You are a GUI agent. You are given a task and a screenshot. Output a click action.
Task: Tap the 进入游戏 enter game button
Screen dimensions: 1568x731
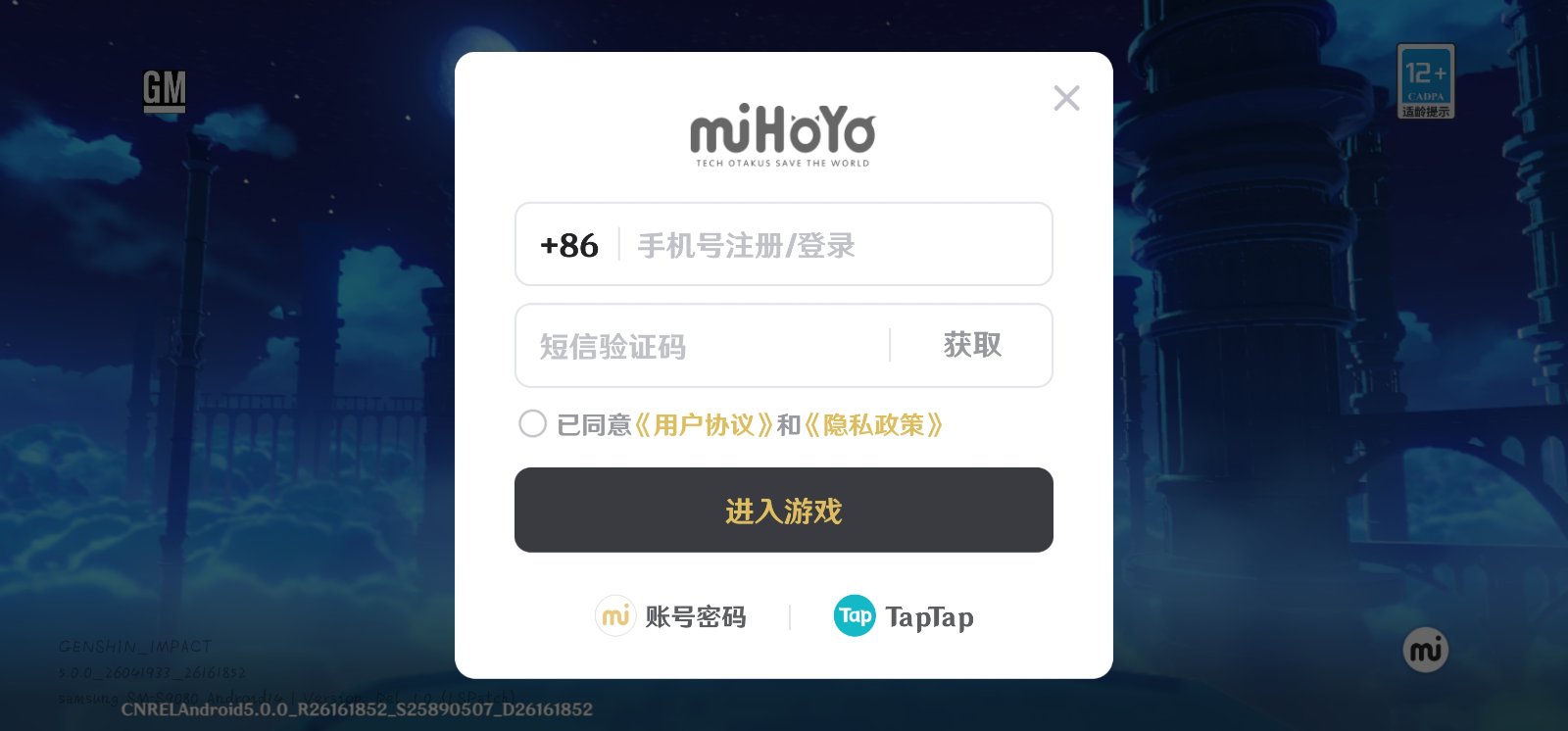click(784, 511)
